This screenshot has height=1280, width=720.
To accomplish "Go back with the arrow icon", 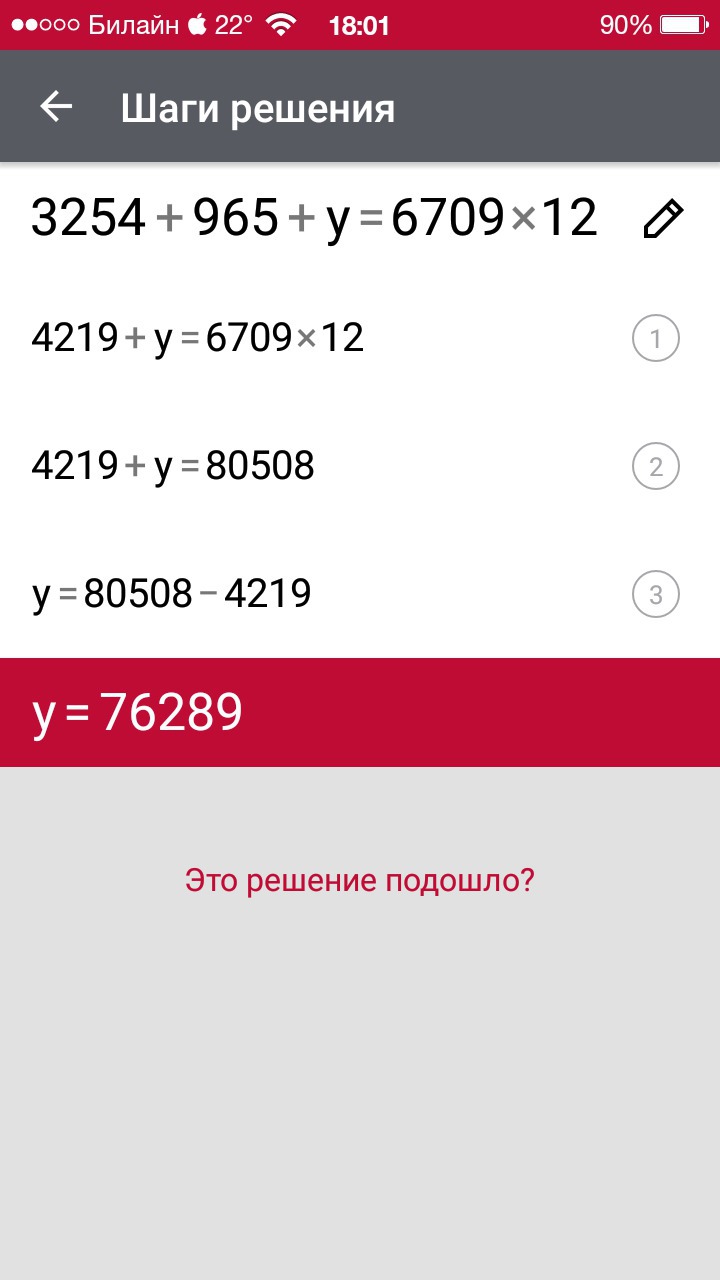I will 56,107.
